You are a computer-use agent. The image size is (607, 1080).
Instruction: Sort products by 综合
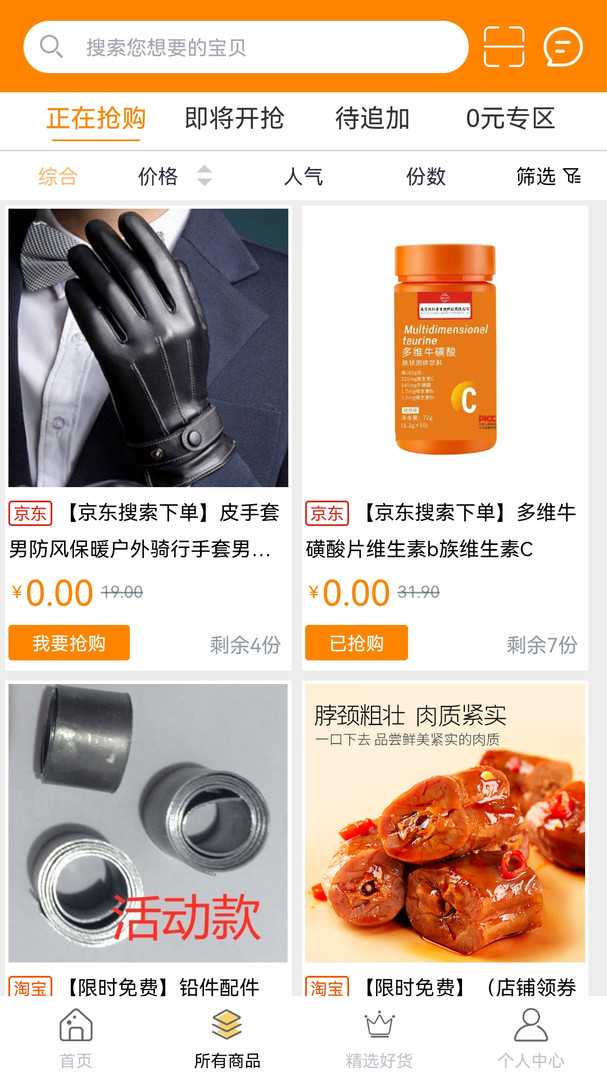pos(58,177)
